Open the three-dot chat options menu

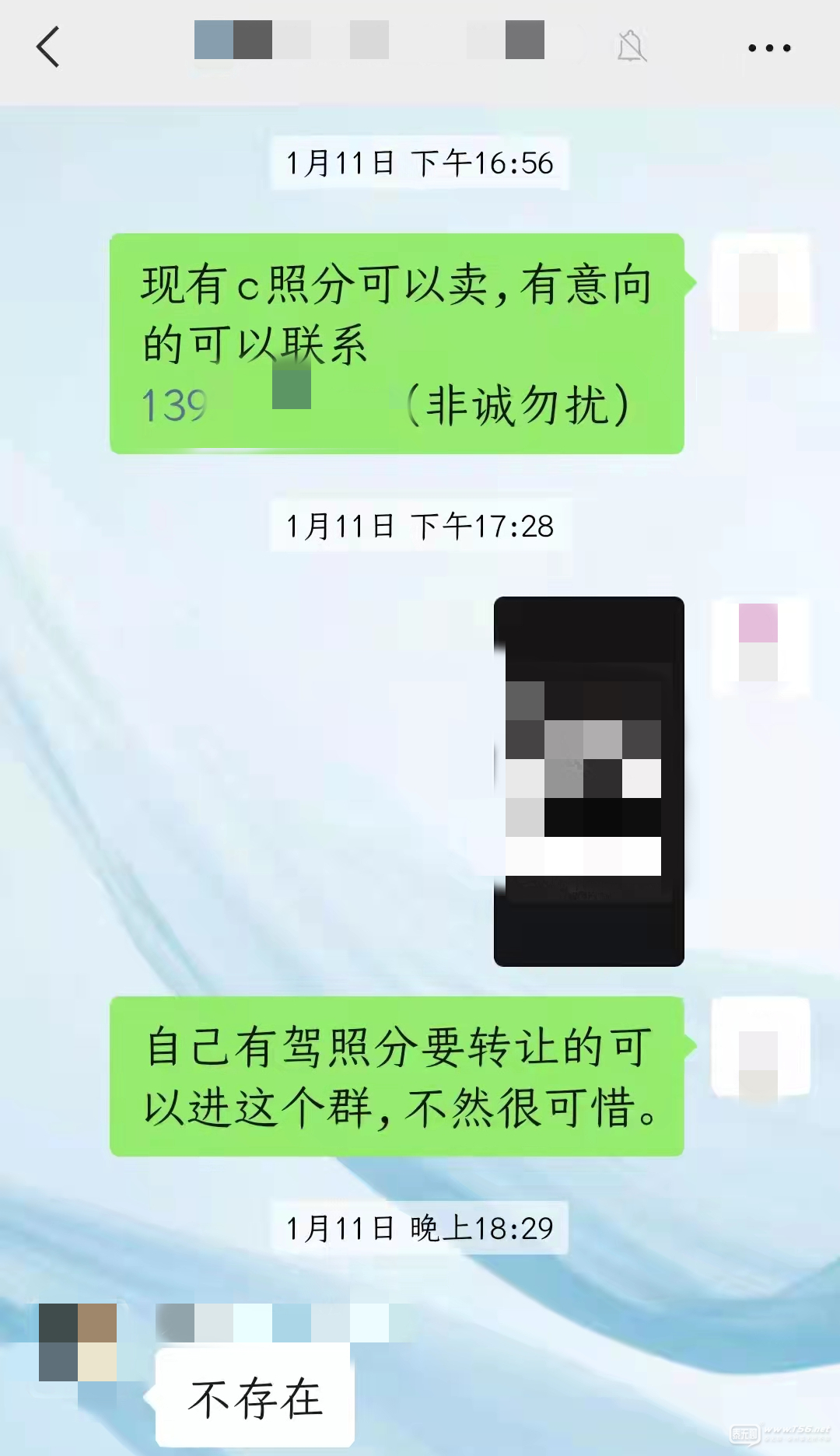[769, 48]
